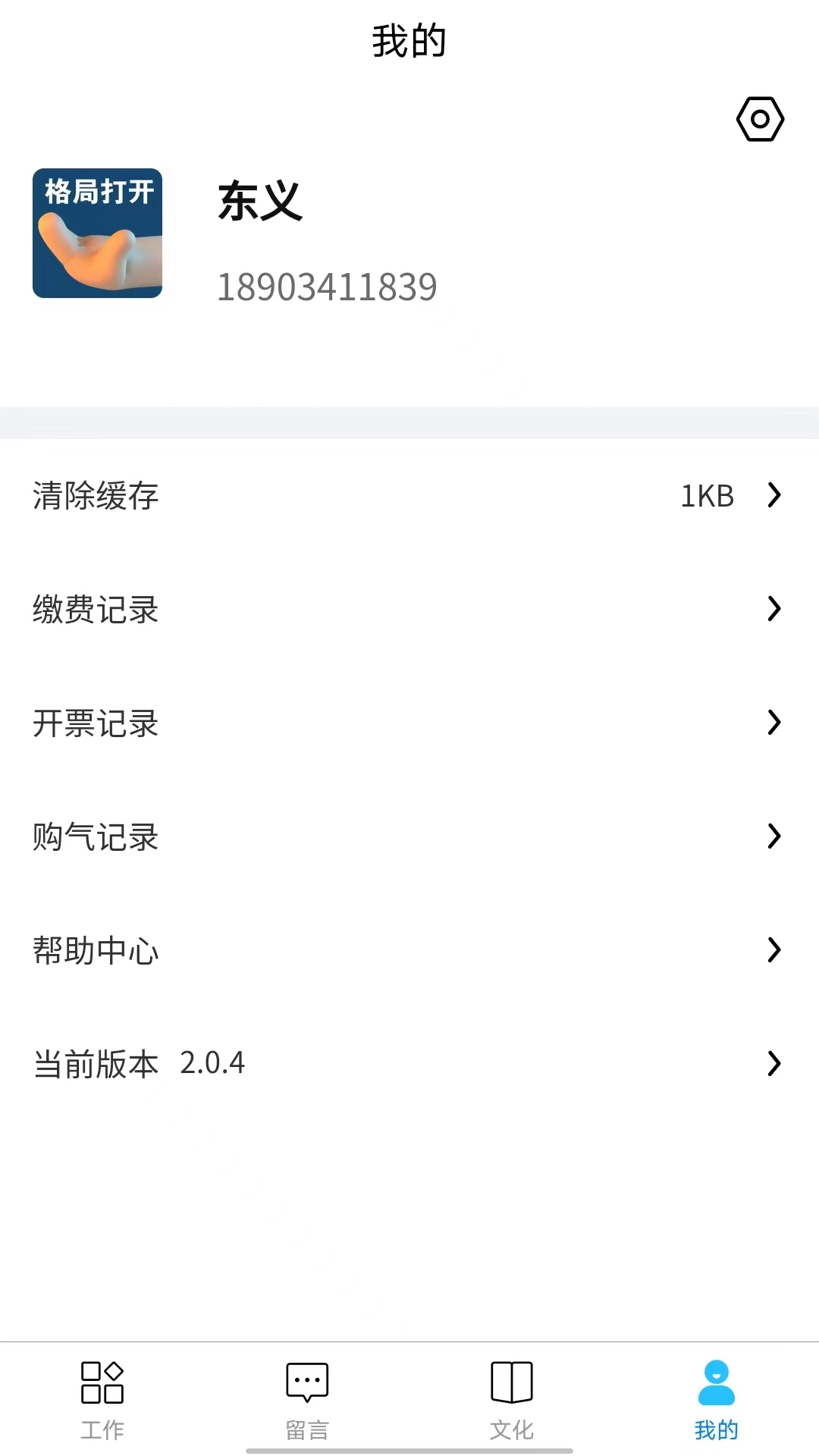Screen dimensions: 819x1456
Task: Expand the 购气记录 row chevron
Action: [774, 836]
